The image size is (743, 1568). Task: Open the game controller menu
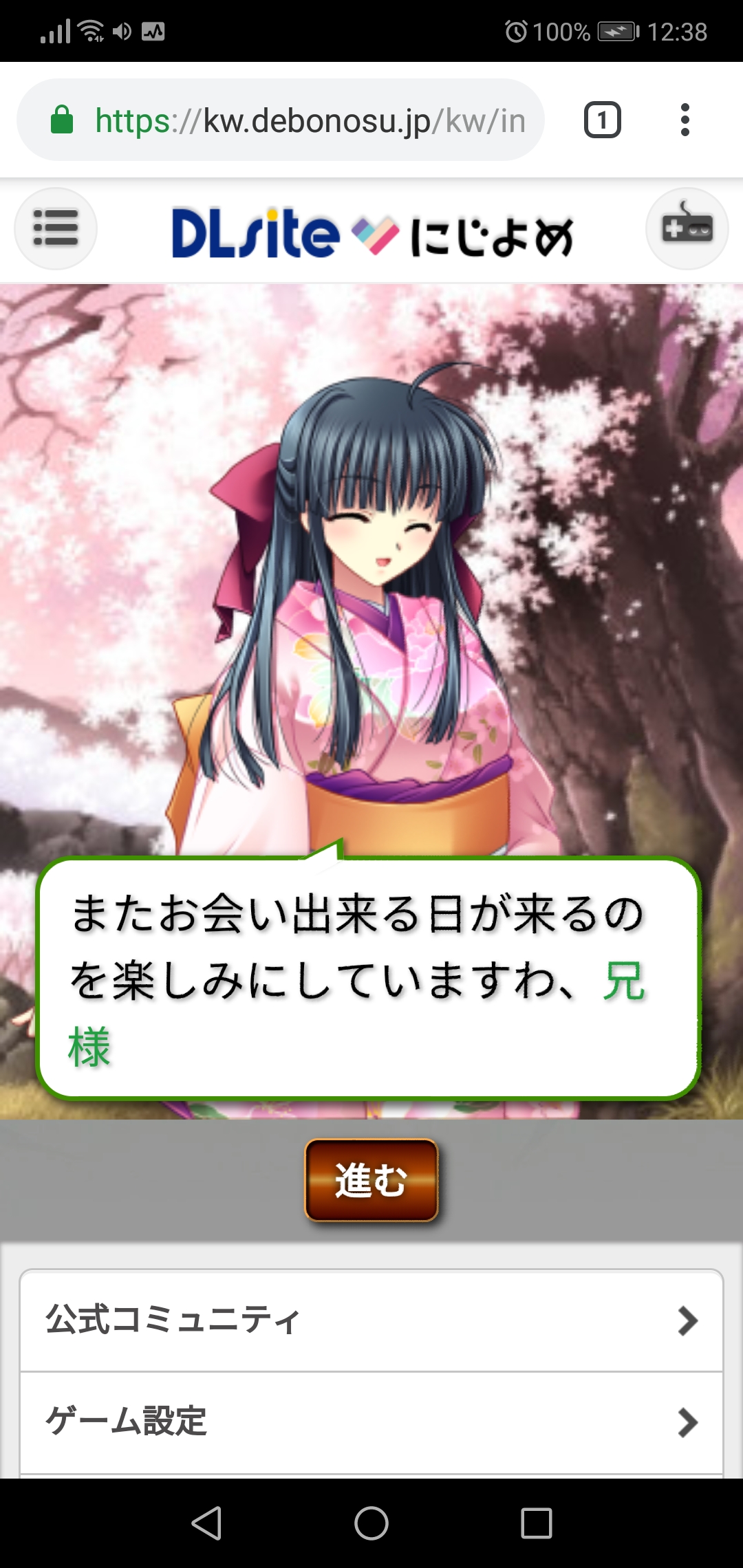(x=687, y=228)
